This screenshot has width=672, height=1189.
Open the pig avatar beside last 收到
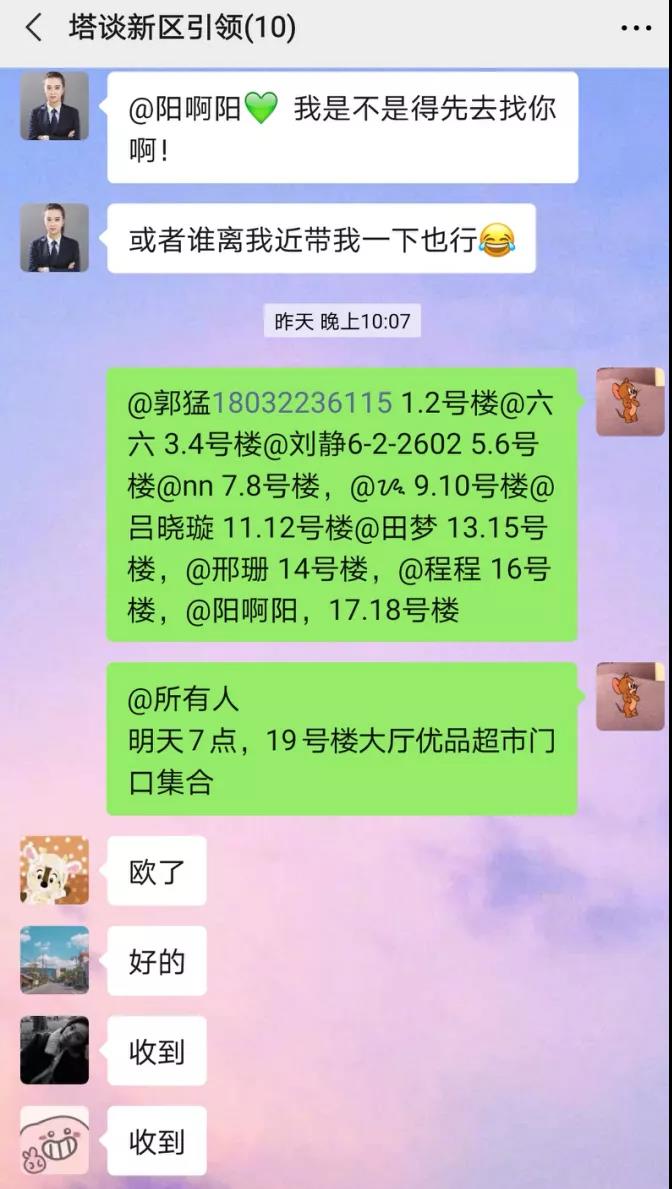54,1140
